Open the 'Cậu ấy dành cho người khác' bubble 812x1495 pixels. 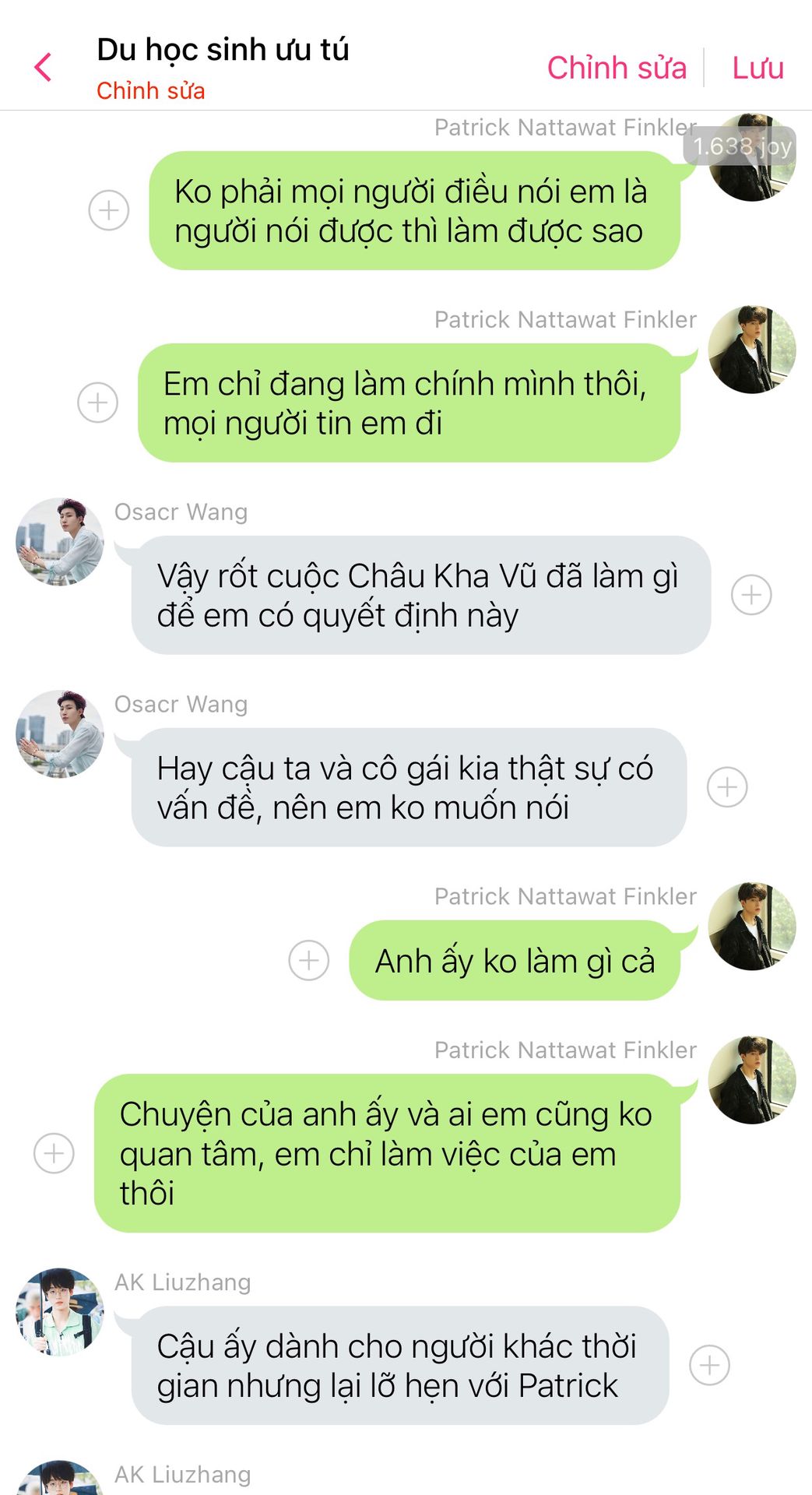click(399, 1366)
